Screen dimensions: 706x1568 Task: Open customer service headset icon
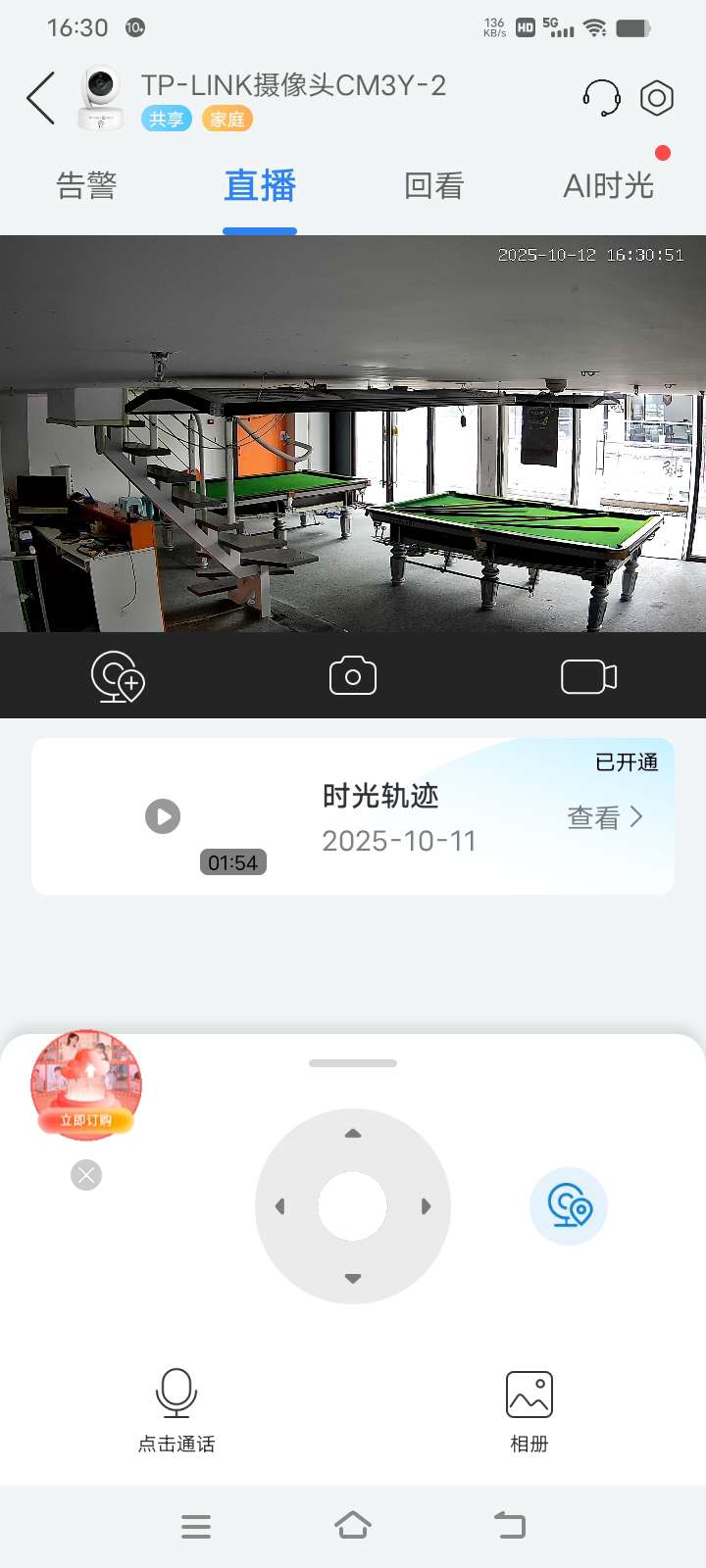click(601, 98)
